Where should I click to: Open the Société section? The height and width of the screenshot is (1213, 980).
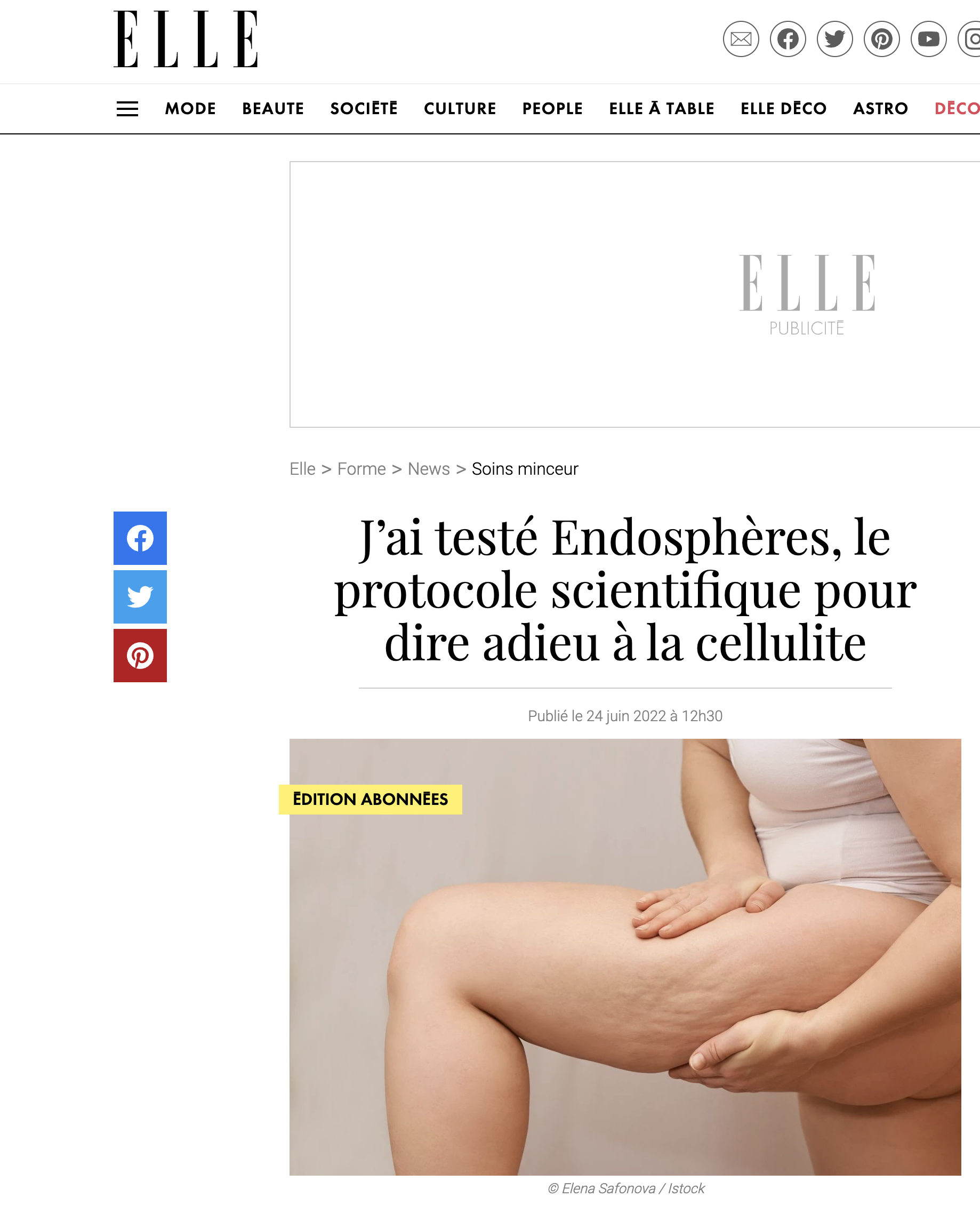pos(364,108)
